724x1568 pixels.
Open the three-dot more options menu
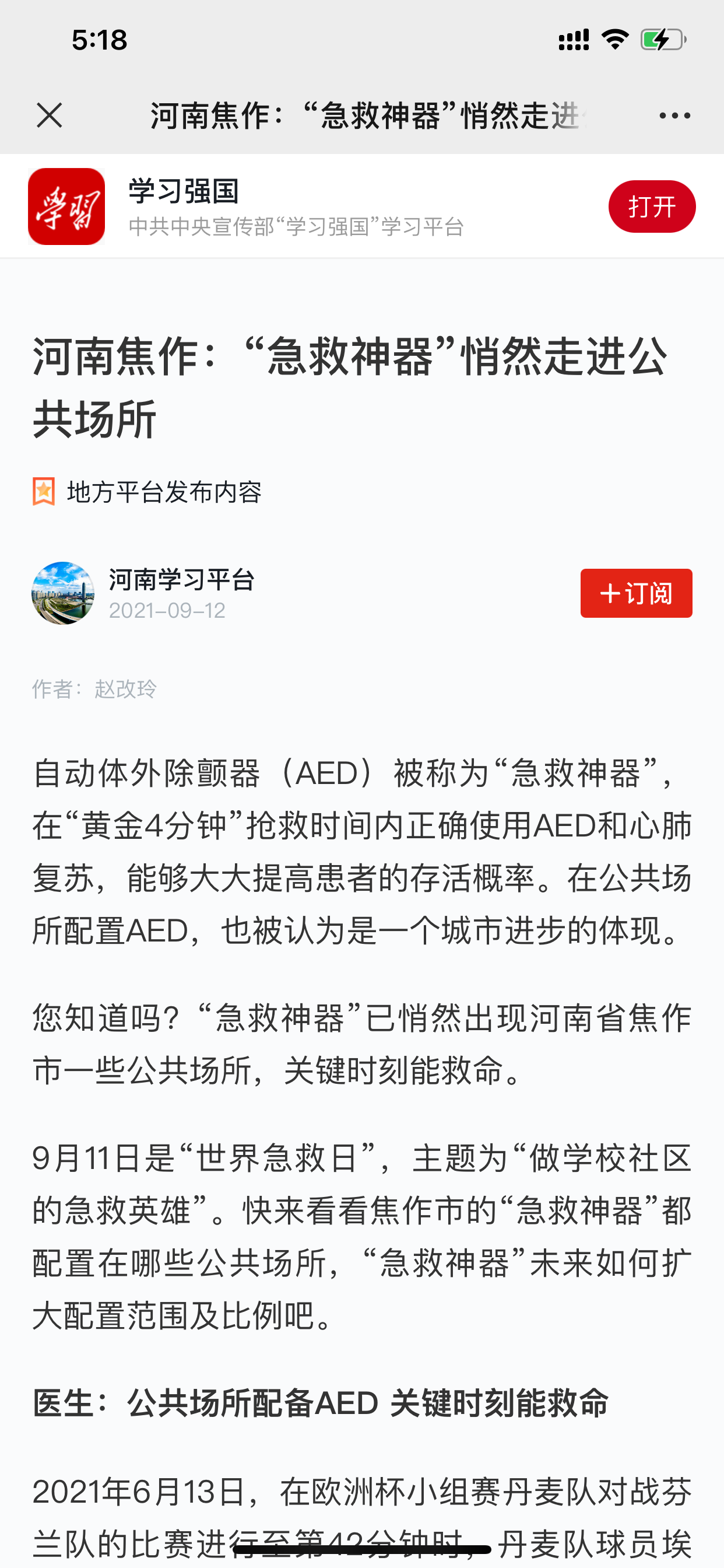[x=674, y=115]
